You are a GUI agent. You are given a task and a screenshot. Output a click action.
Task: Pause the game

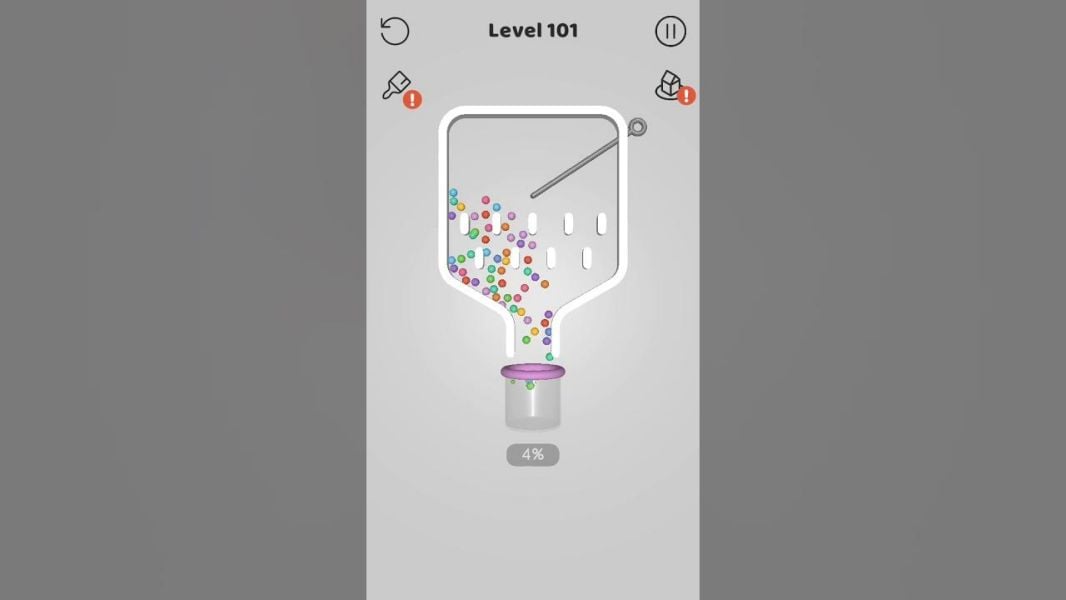point(670,31)
